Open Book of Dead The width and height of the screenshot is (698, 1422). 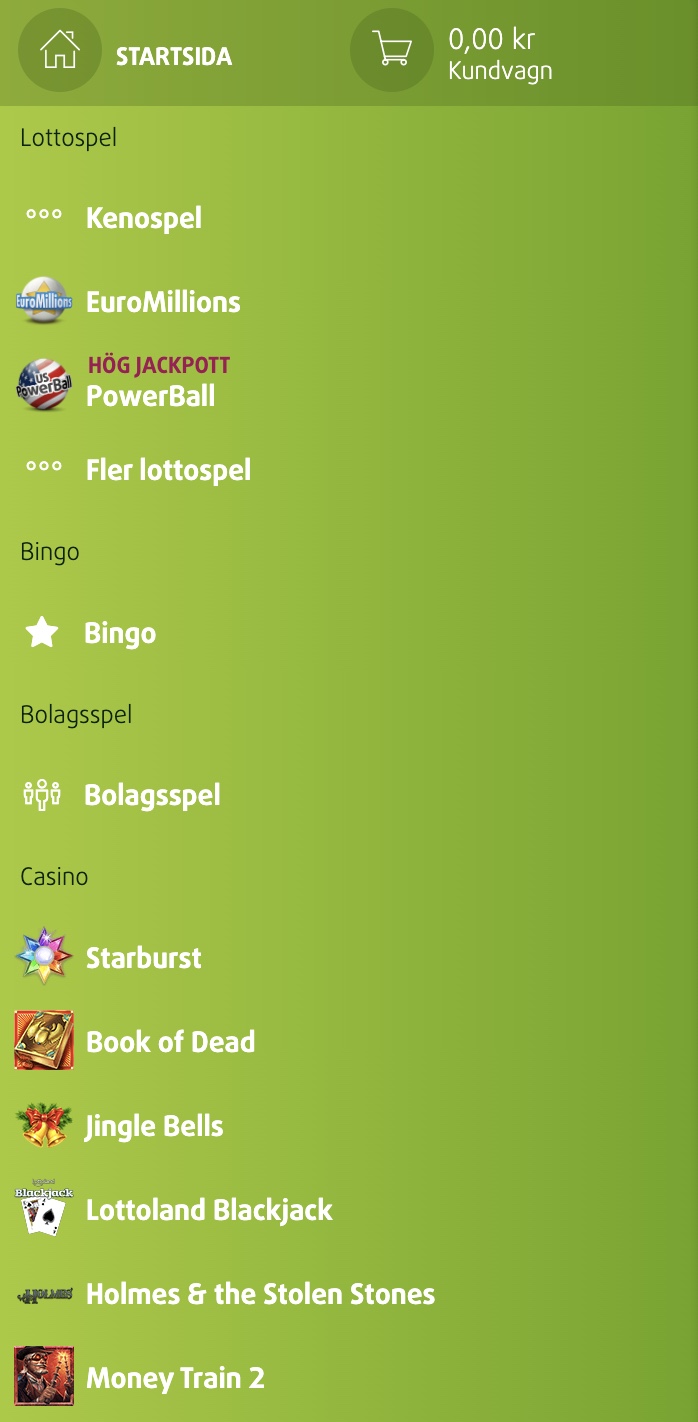pyautogui.click(x=170, y=1041)
